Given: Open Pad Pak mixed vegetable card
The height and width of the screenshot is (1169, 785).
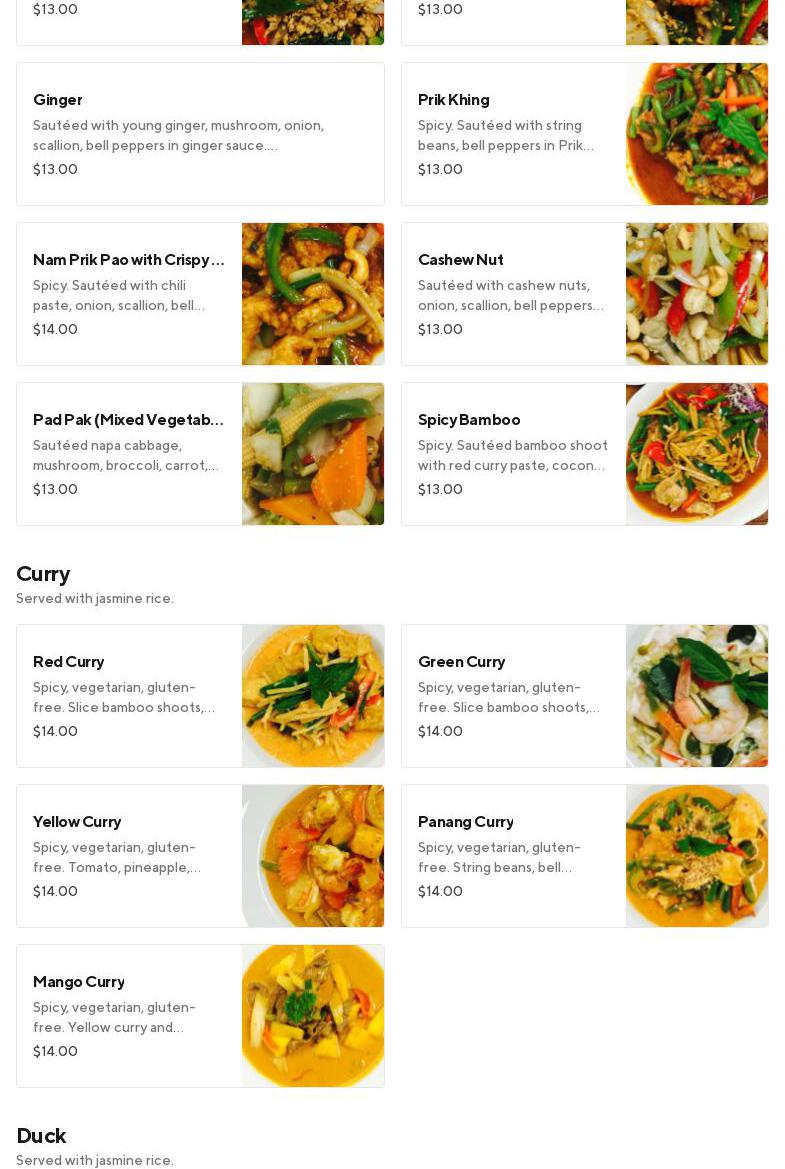Looking at the screenshot, I should click(200, 454).
